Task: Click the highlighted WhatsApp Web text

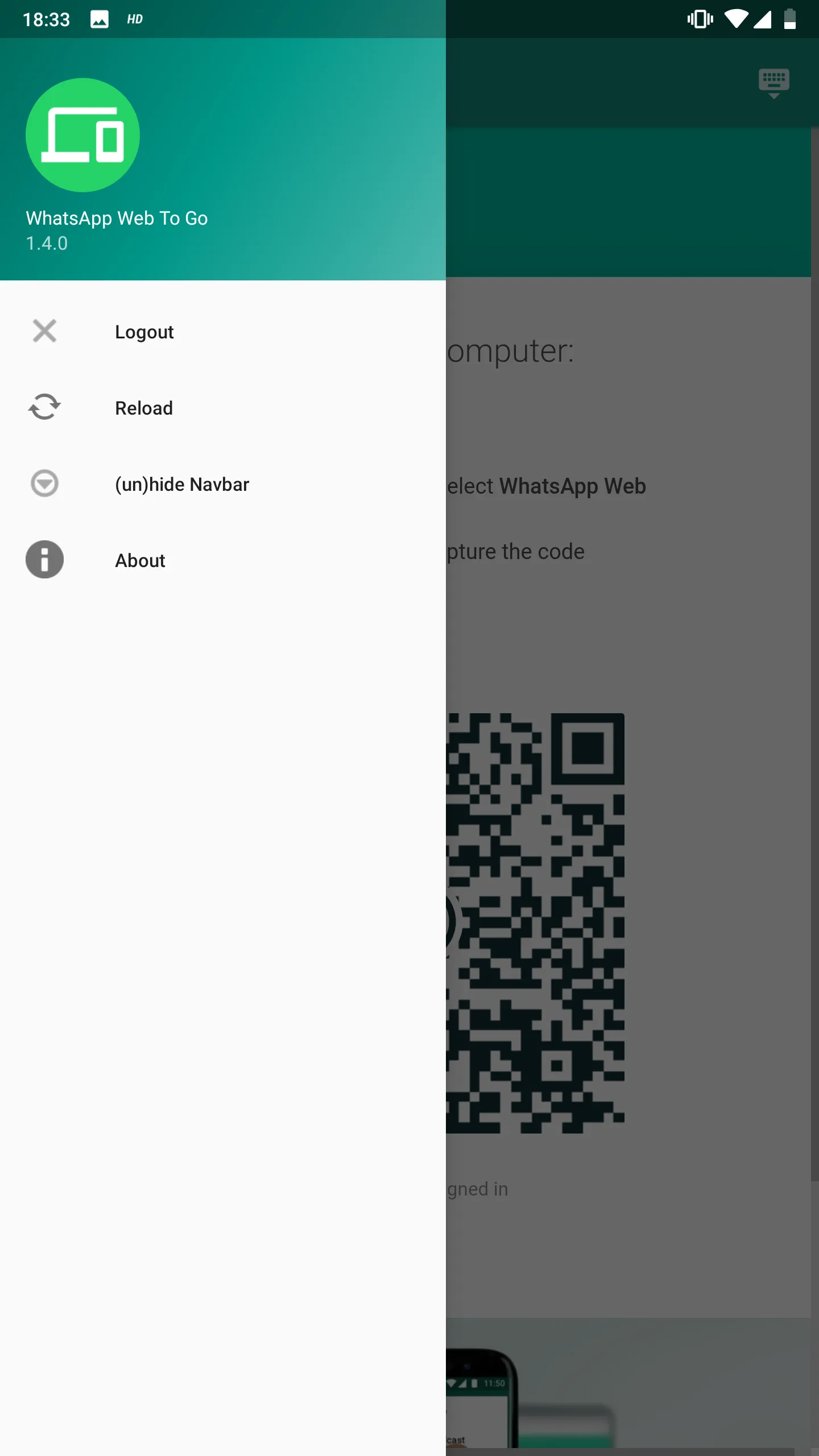Action: coord(572,486)
